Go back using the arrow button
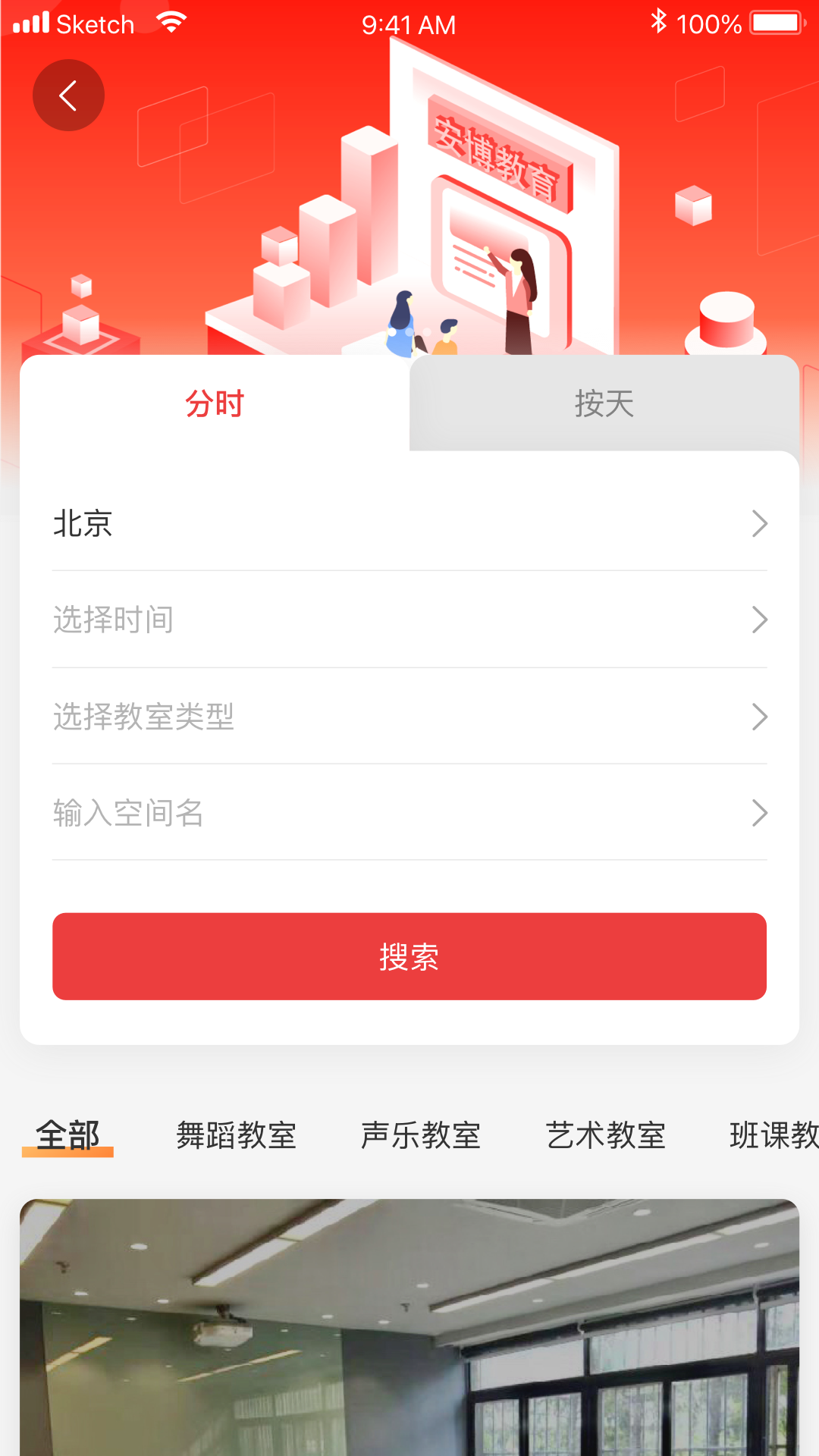This screenshot has width=819, height=1456. (68, 96)
